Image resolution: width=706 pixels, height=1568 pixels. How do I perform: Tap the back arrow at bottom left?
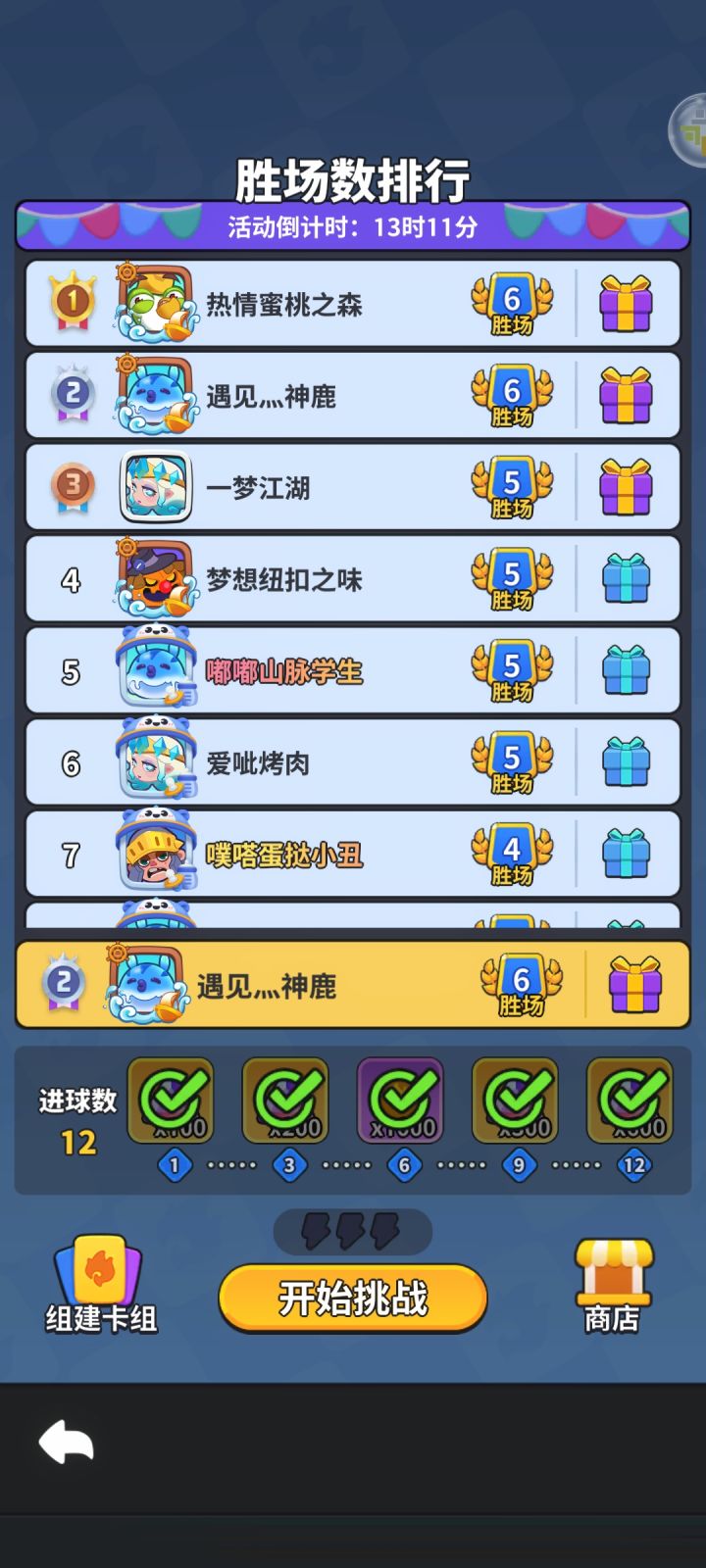67,1440
